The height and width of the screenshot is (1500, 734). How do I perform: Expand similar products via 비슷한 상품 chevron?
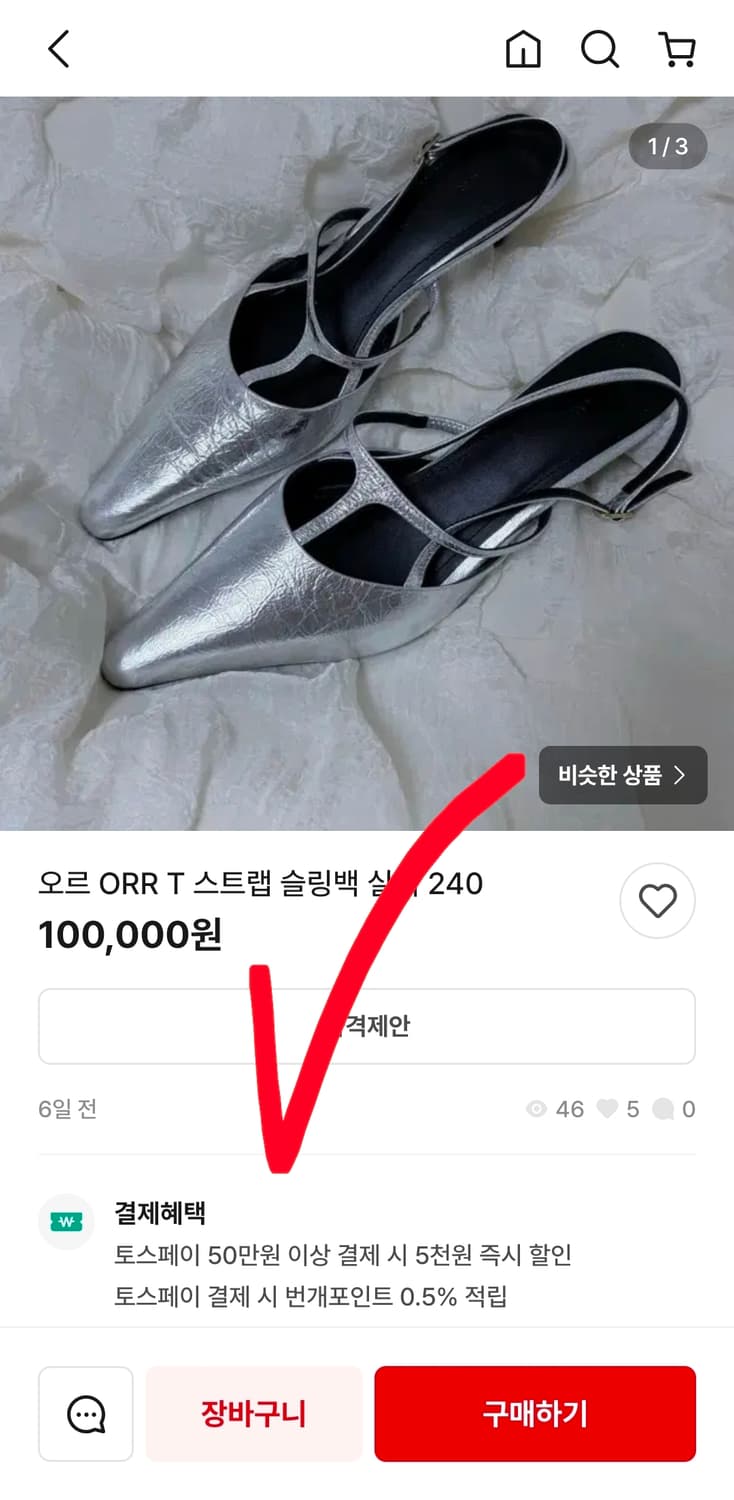622,774
